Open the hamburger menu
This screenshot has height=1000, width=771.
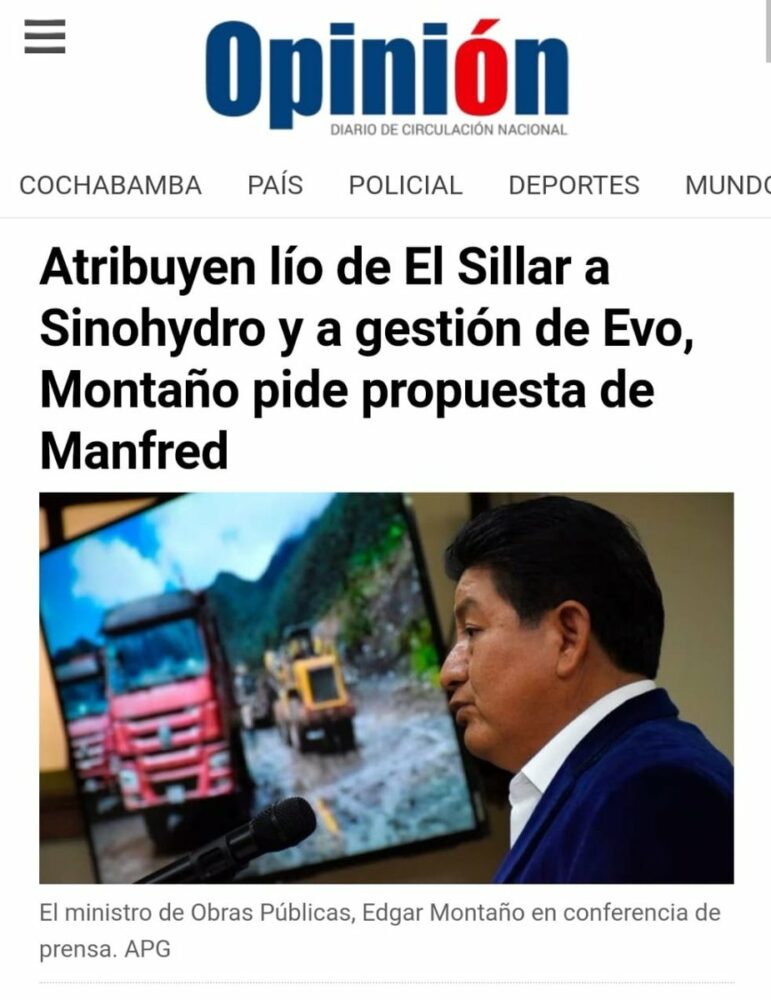click(45, 37)
